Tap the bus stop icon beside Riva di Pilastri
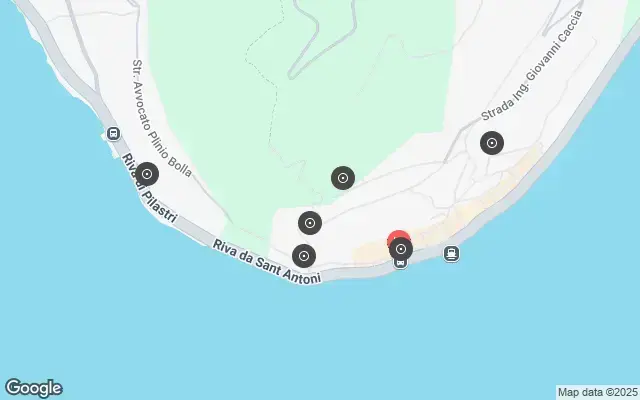Image resolution: width=640 pixels, height=400 pixels. (113, 134)
